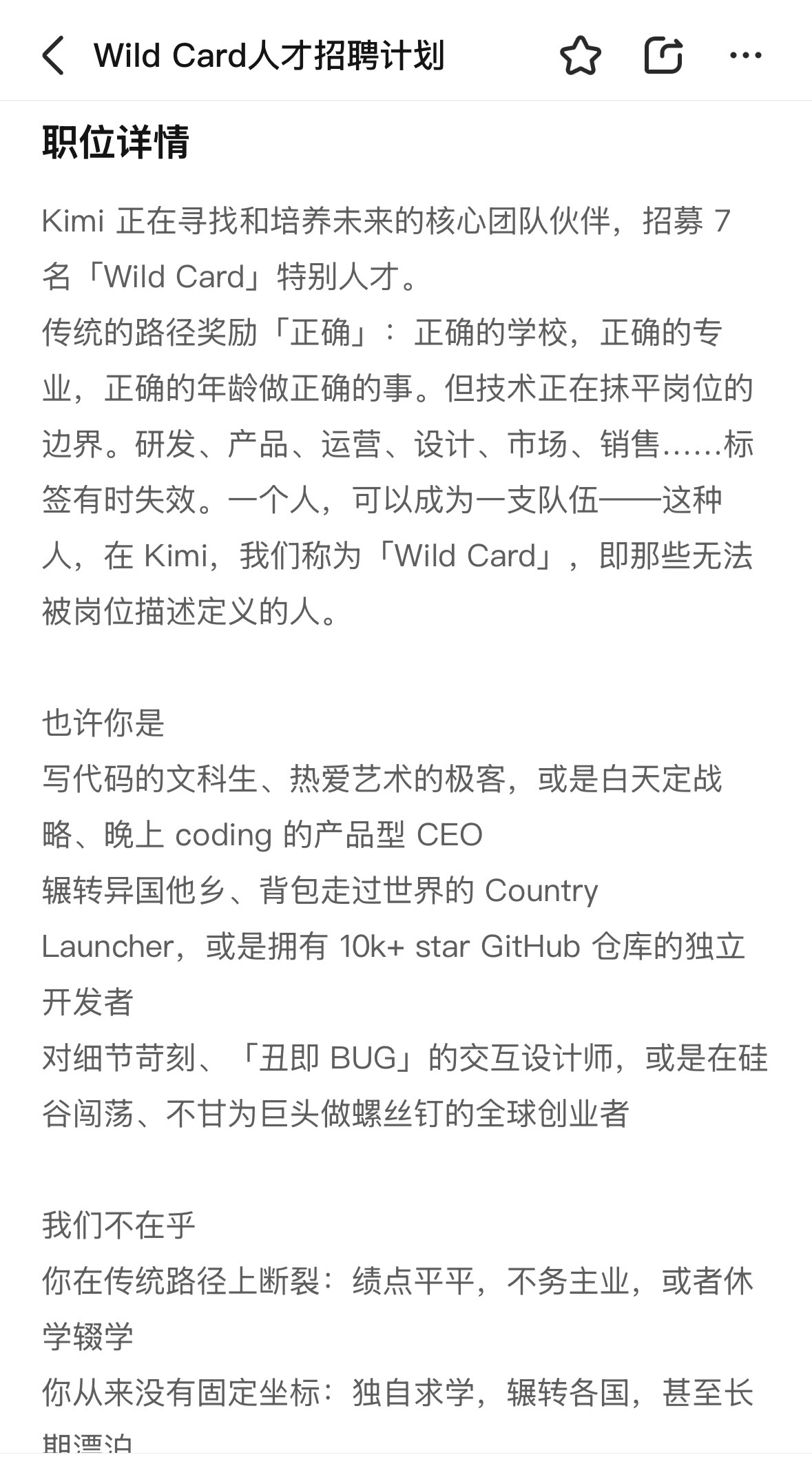The height and width of the screenshot is (1466, 812).
Task: Open the three-dot overflow menu
Action: (x=746, y=55)
